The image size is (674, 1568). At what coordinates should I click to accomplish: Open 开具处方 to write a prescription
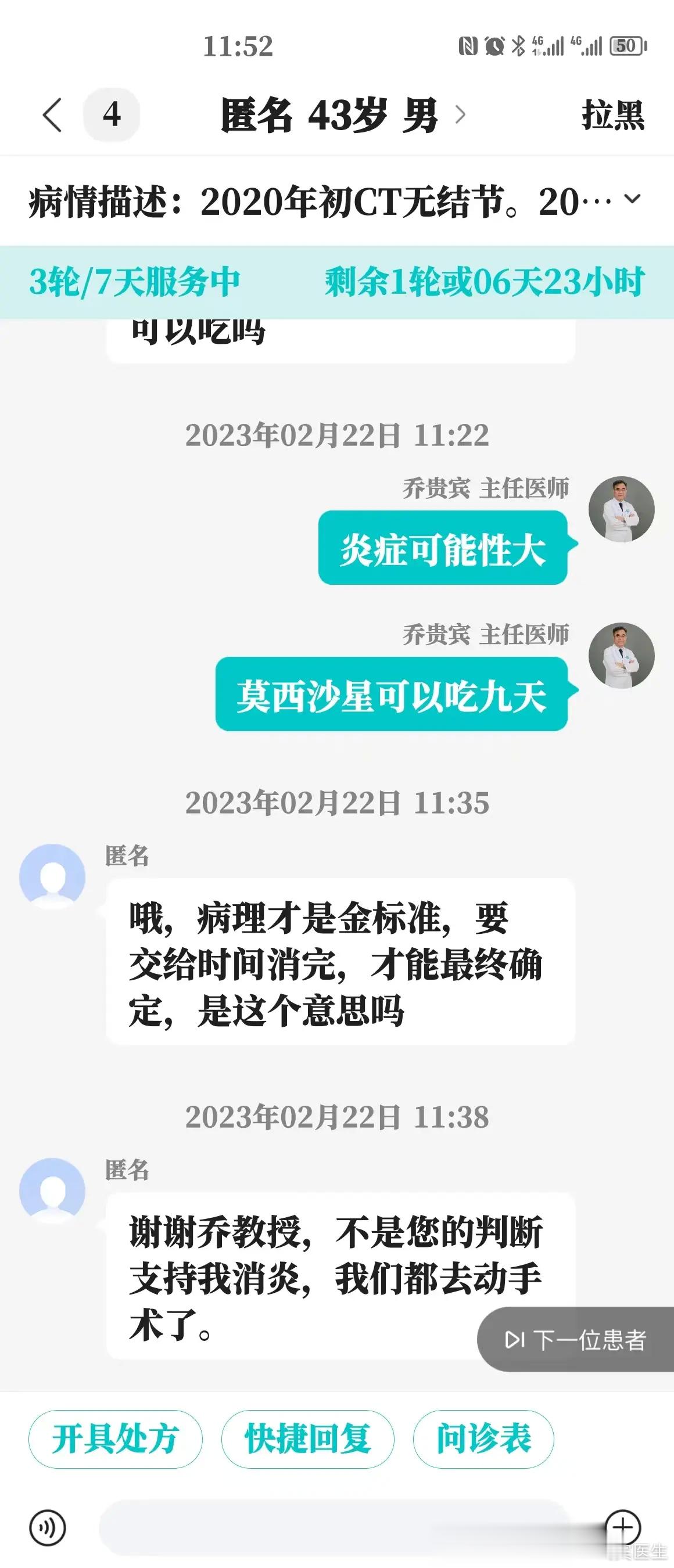[x=115, y=1439]
